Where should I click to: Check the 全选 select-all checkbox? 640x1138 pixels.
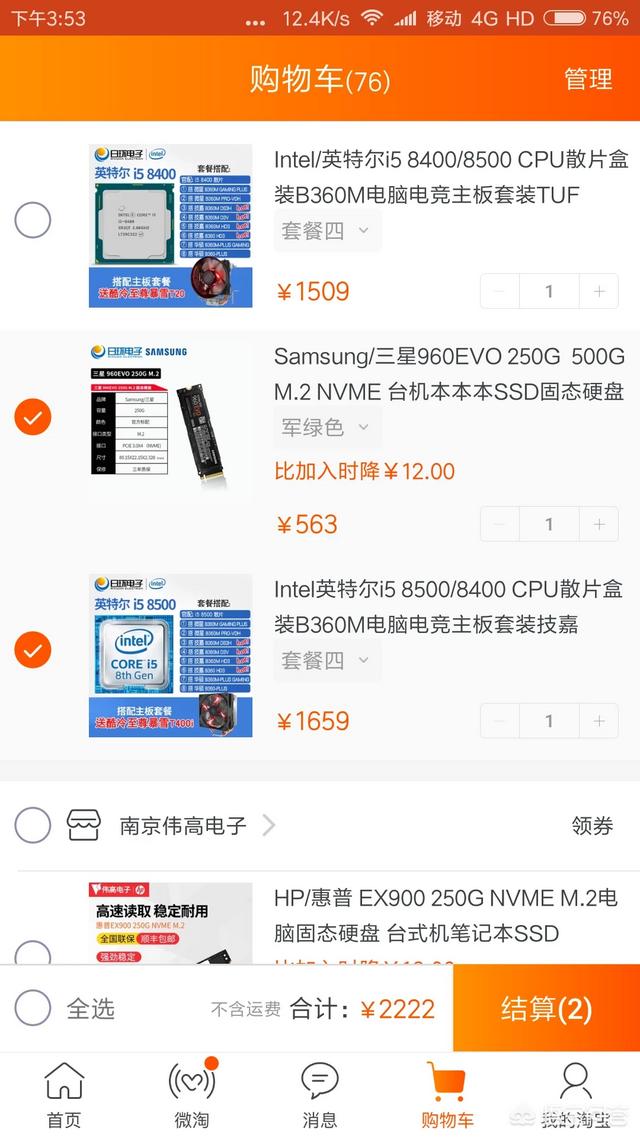tap(33, 1008)
